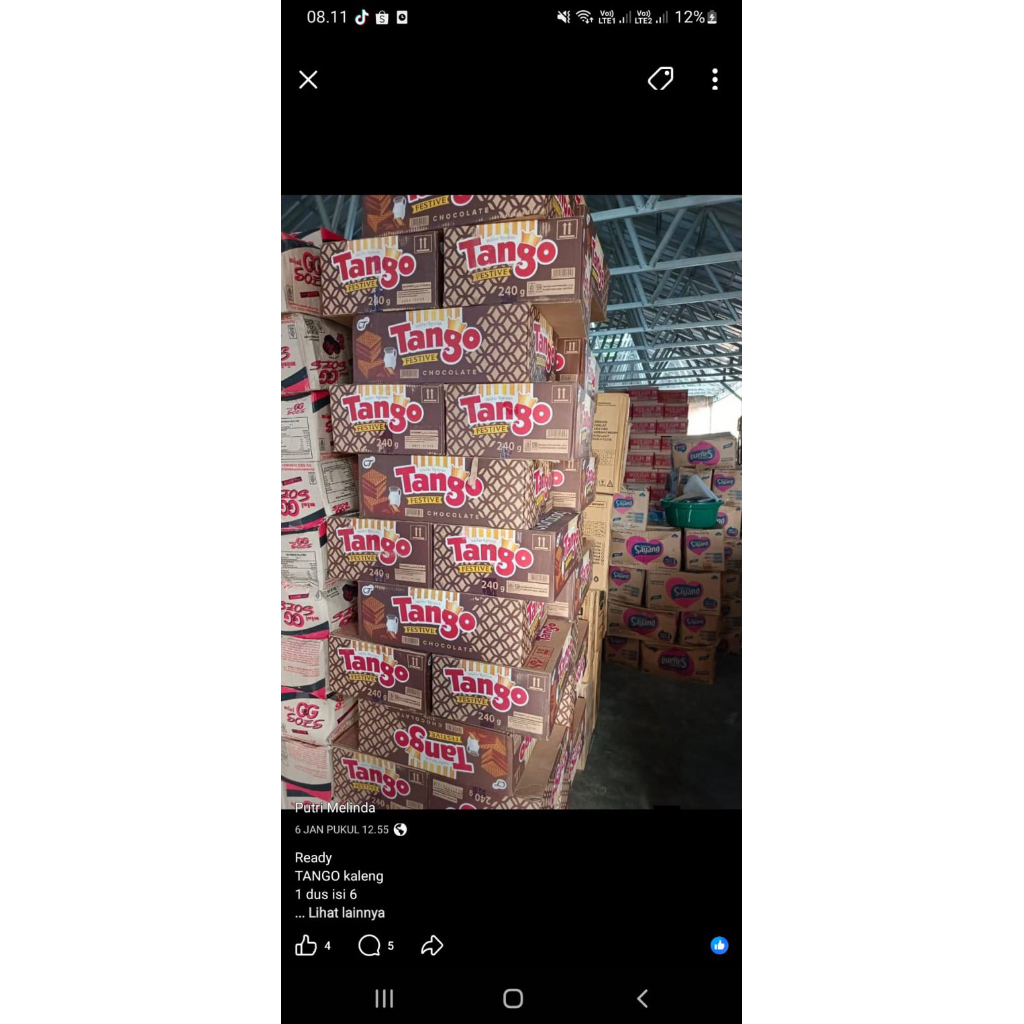This screenshot has height=1024, width=1024.
Task: Share this photo post
Action: (x=432, y=946)
